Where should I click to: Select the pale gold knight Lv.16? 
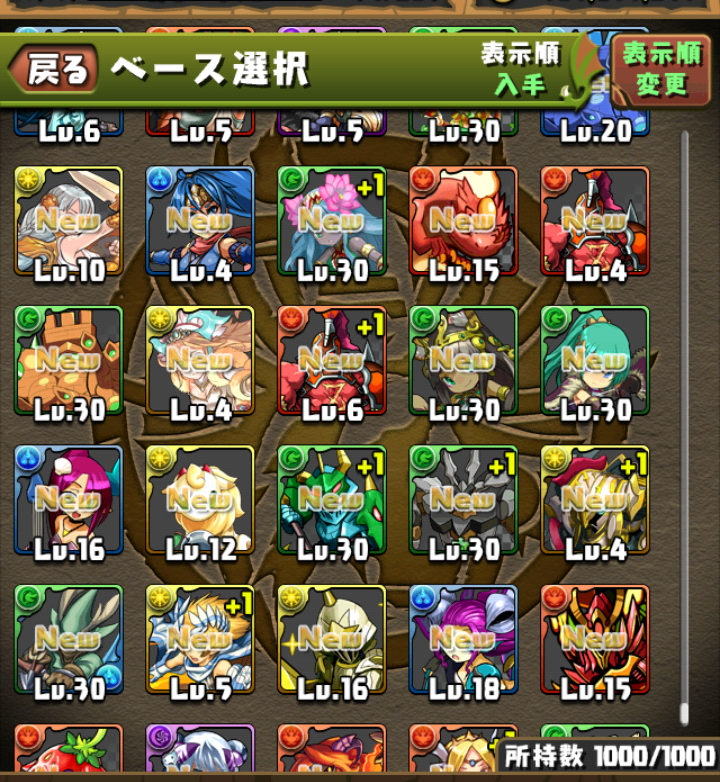tap(331, 639)
